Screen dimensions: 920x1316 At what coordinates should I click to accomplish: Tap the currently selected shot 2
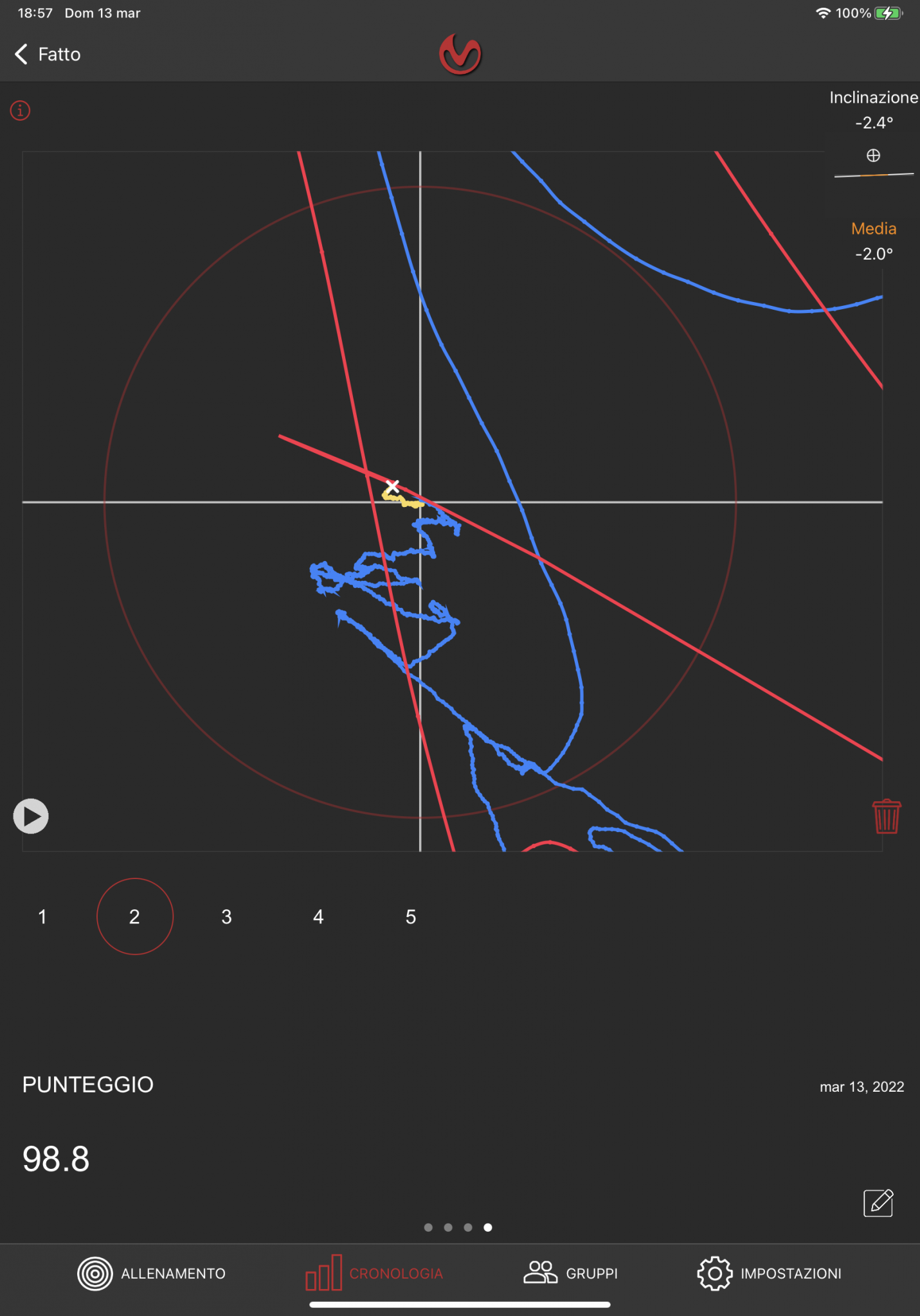pos(135,917)
